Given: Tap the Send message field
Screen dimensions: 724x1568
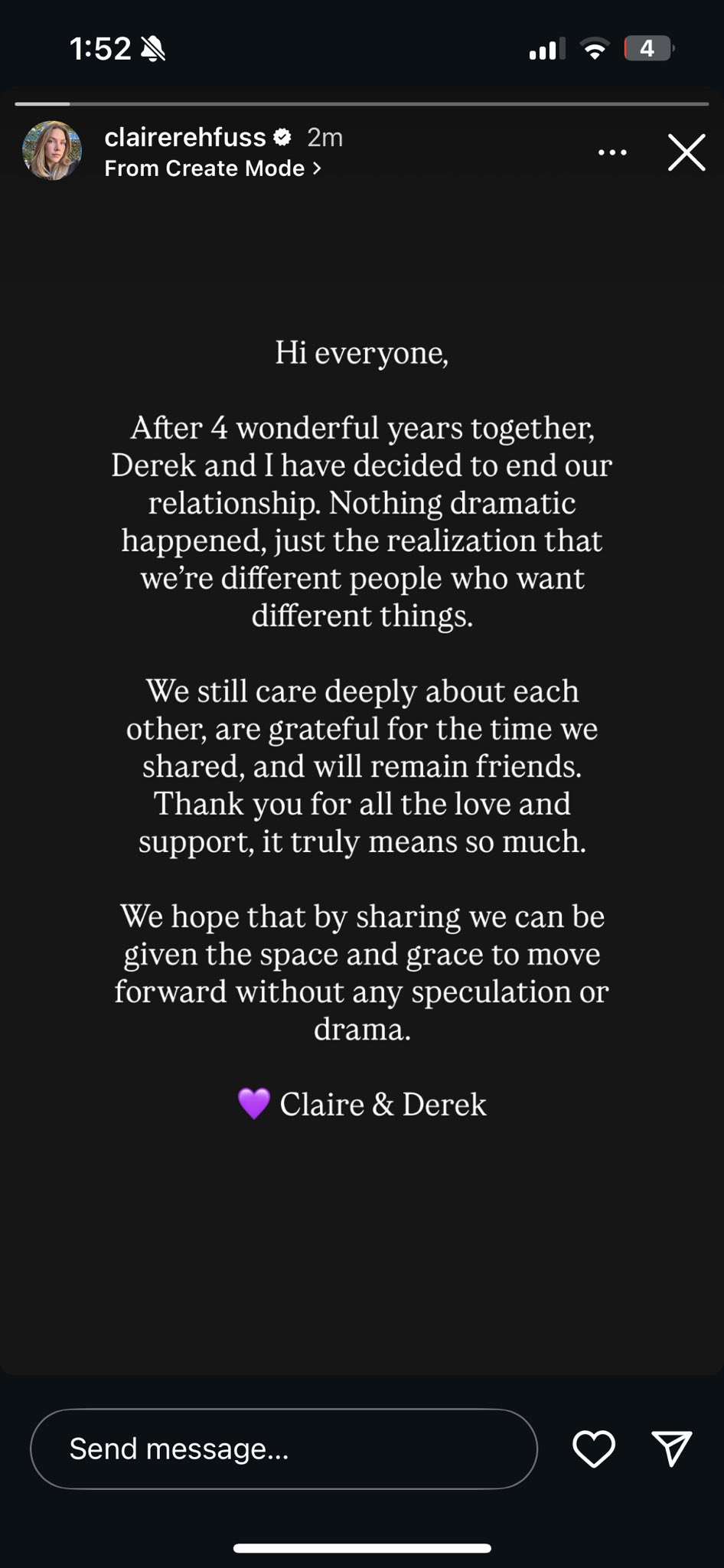Looking at the screenshot, I should (283, 1449).
